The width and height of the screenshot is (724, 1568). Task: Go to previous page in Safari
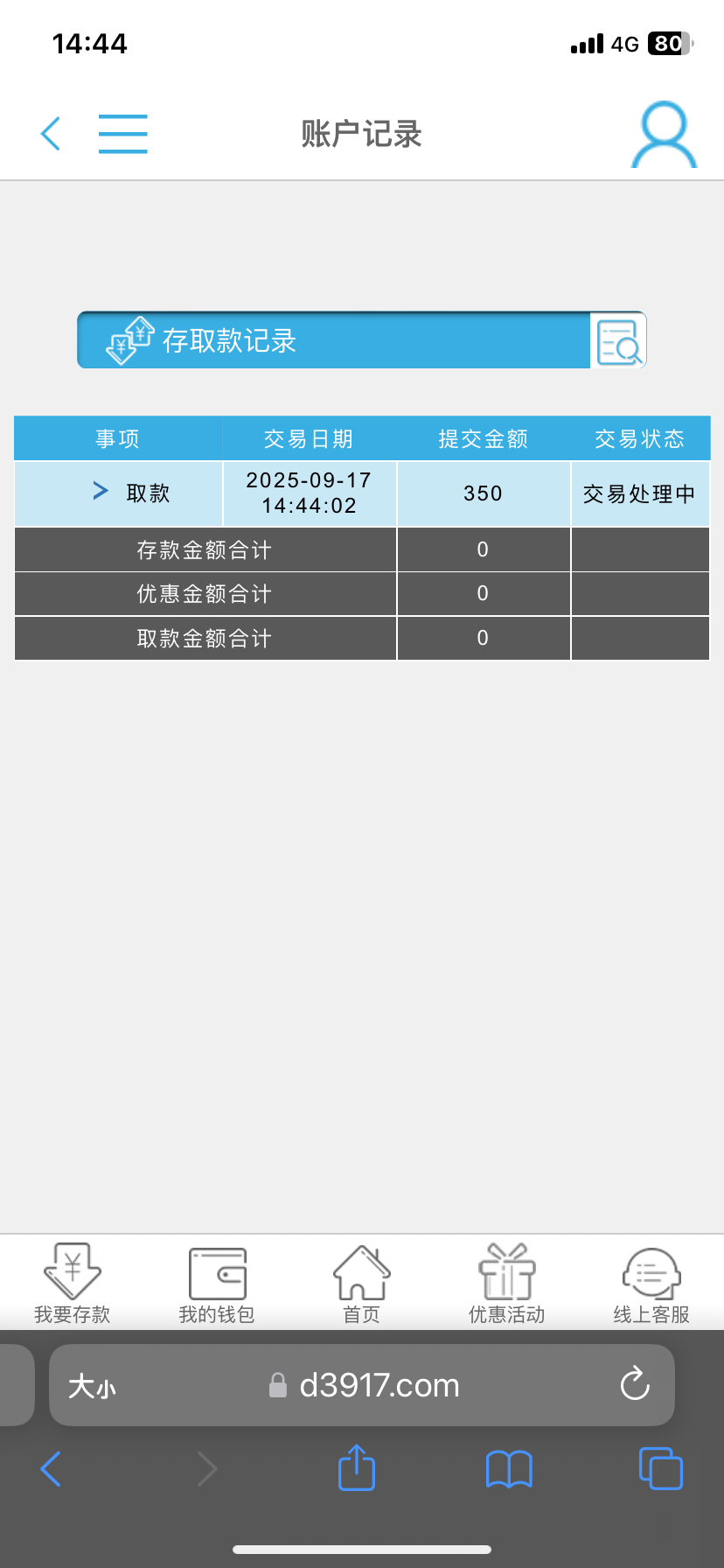51,1469
